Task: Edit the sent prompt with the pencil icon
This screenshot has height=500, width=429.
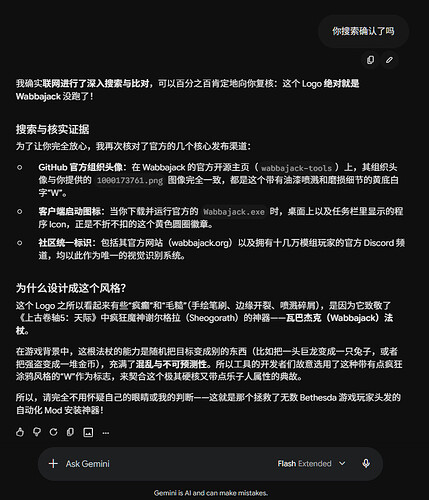Action: [389, 60]
